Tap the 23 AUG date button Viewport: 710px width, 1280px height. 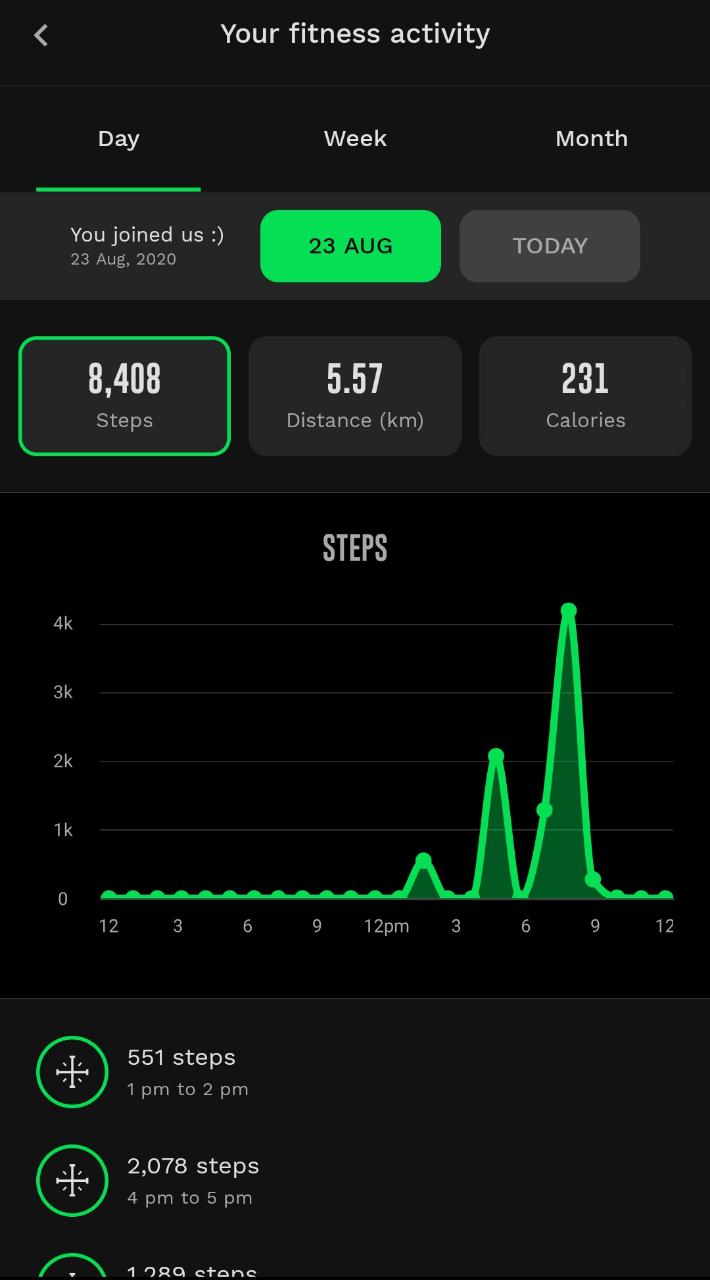[x=350, y=246]
